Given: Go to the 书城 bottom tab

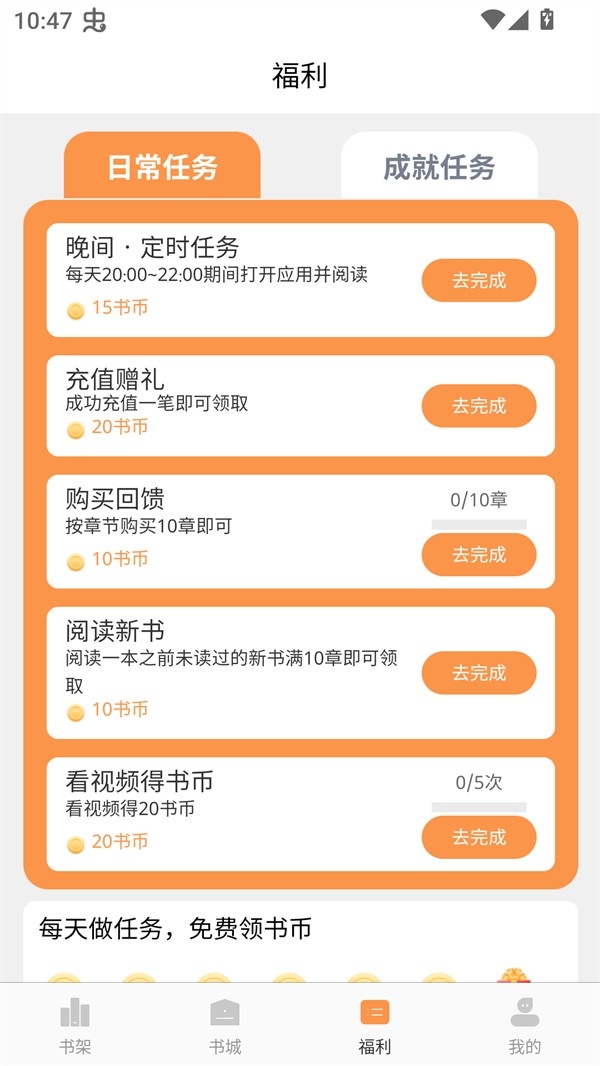Looking at the screenshot, I should [x=225, y=1026].
